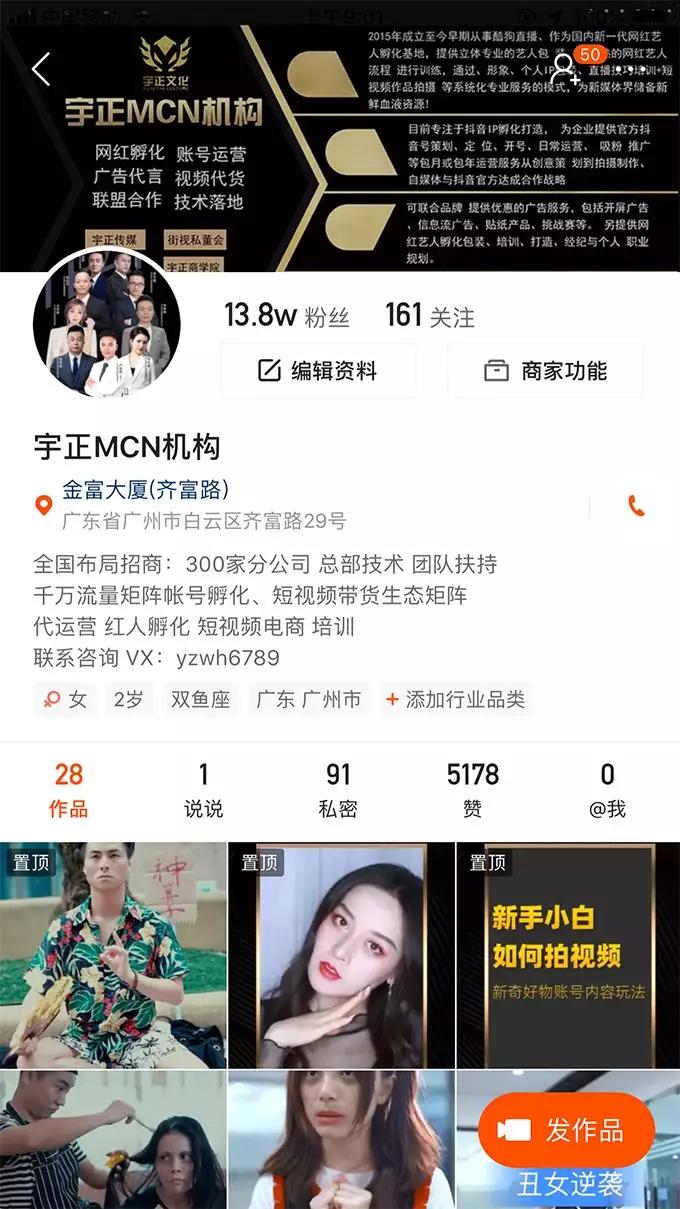Open the pinned video of woman with red lipstick
This screenshot has width=680, height=1209.
[341, 955]
